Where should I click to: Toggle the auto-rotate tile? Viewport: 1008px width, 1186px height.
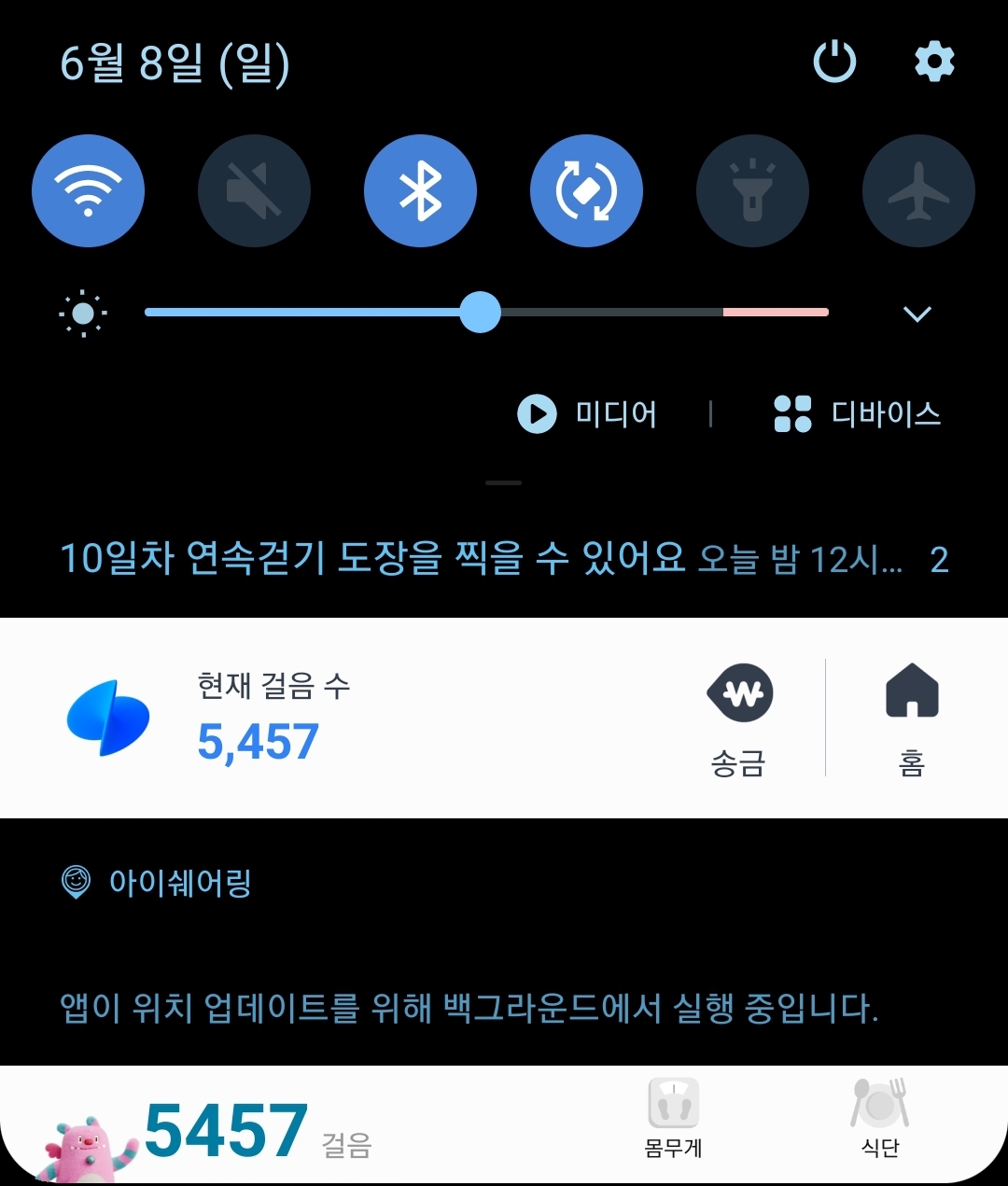586,190
